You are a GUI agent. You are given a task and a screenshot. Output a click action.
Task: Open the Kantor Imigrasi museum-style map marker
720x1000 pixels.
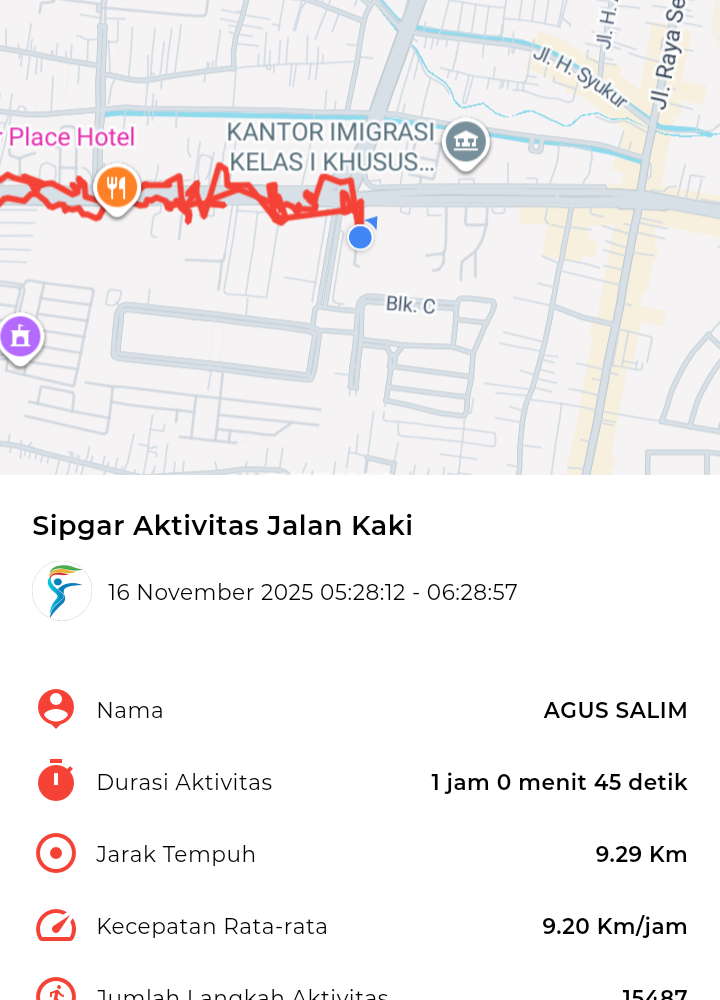pyautogui.click(x=465, y=142)
